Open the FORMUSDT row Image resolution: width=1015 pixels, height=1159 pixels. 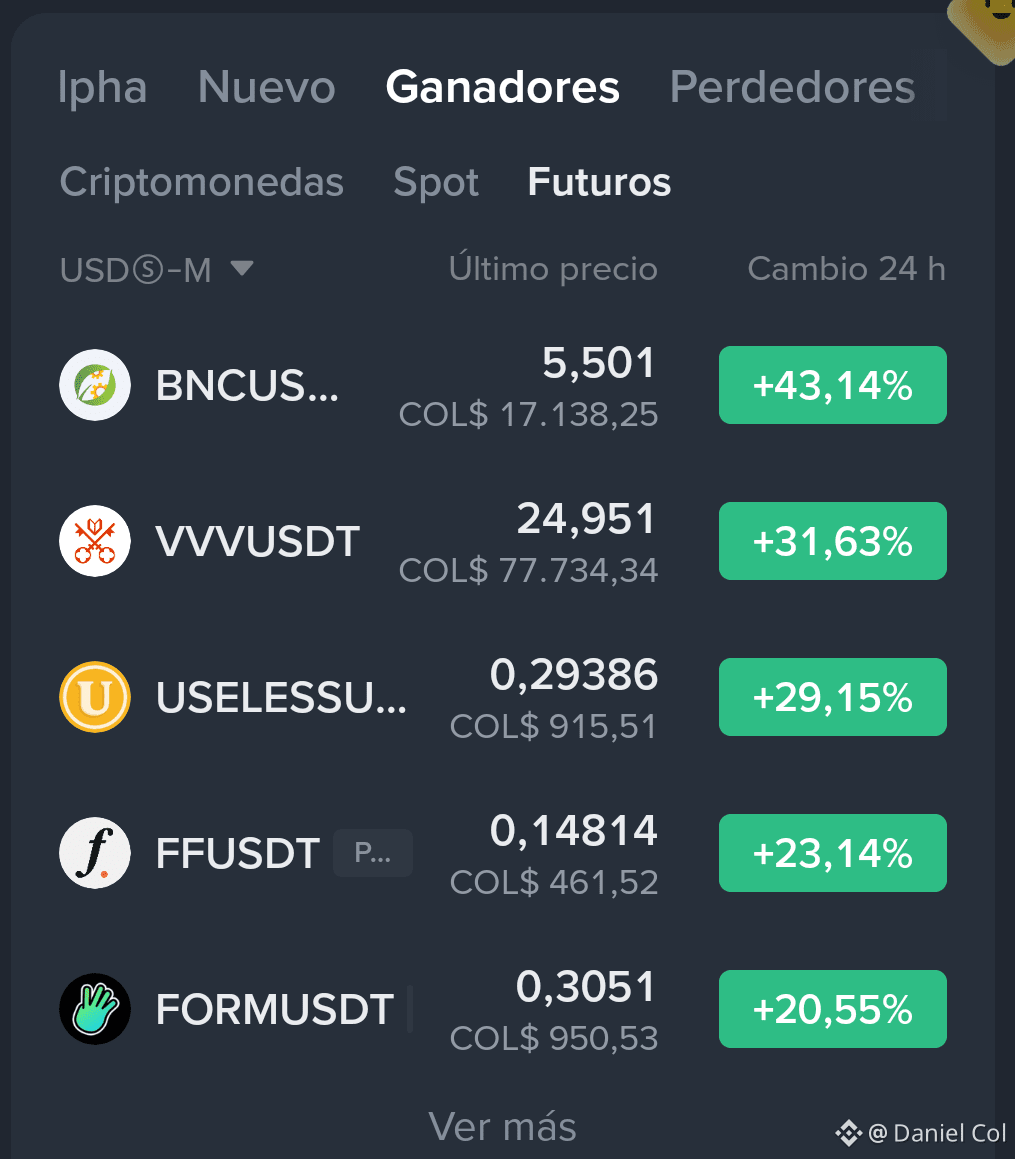coord(503,1009)
